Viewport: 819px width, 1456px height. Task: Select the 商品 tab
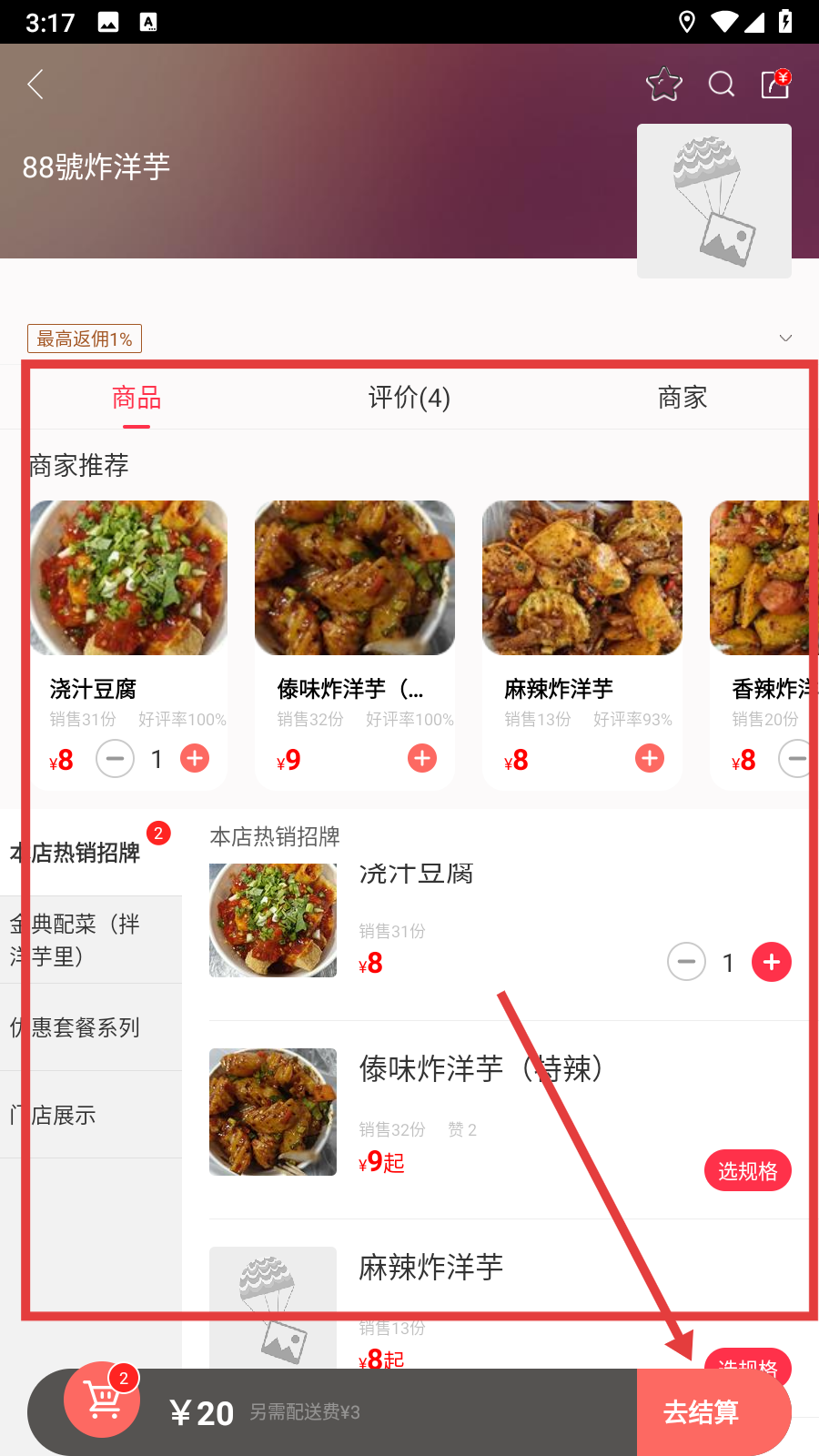point(136,398)
